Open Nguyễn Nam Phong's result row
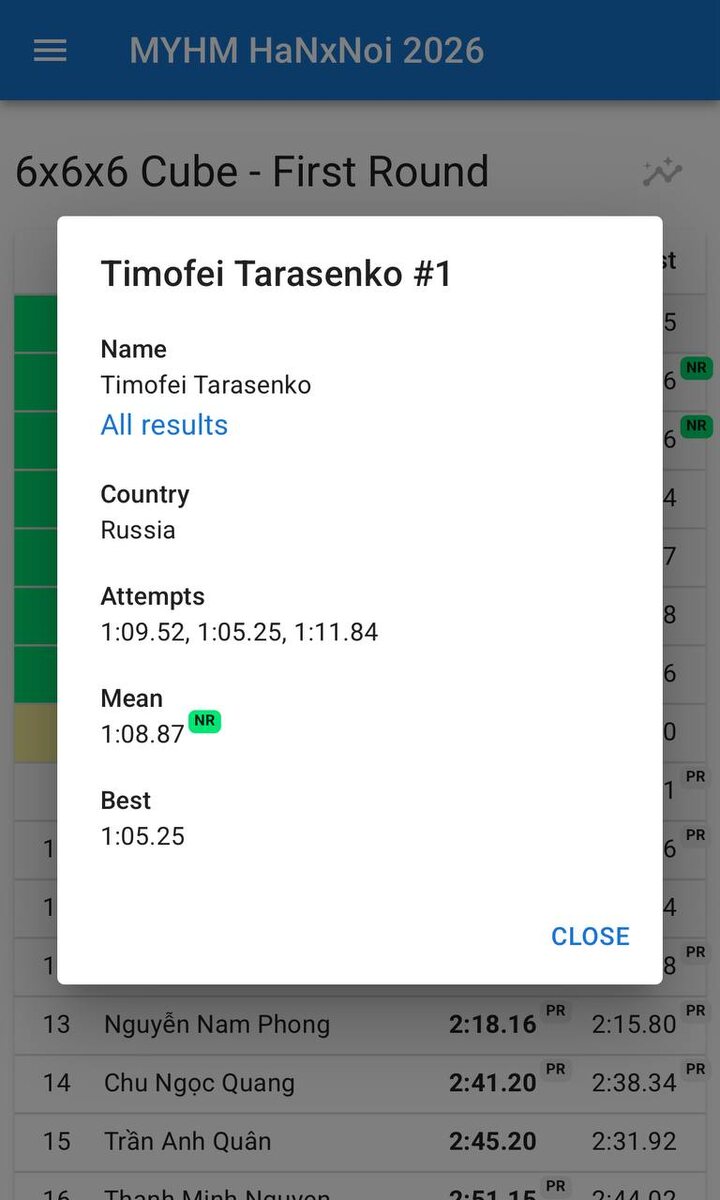720x1200 pixels. (x=216, y=1024)
